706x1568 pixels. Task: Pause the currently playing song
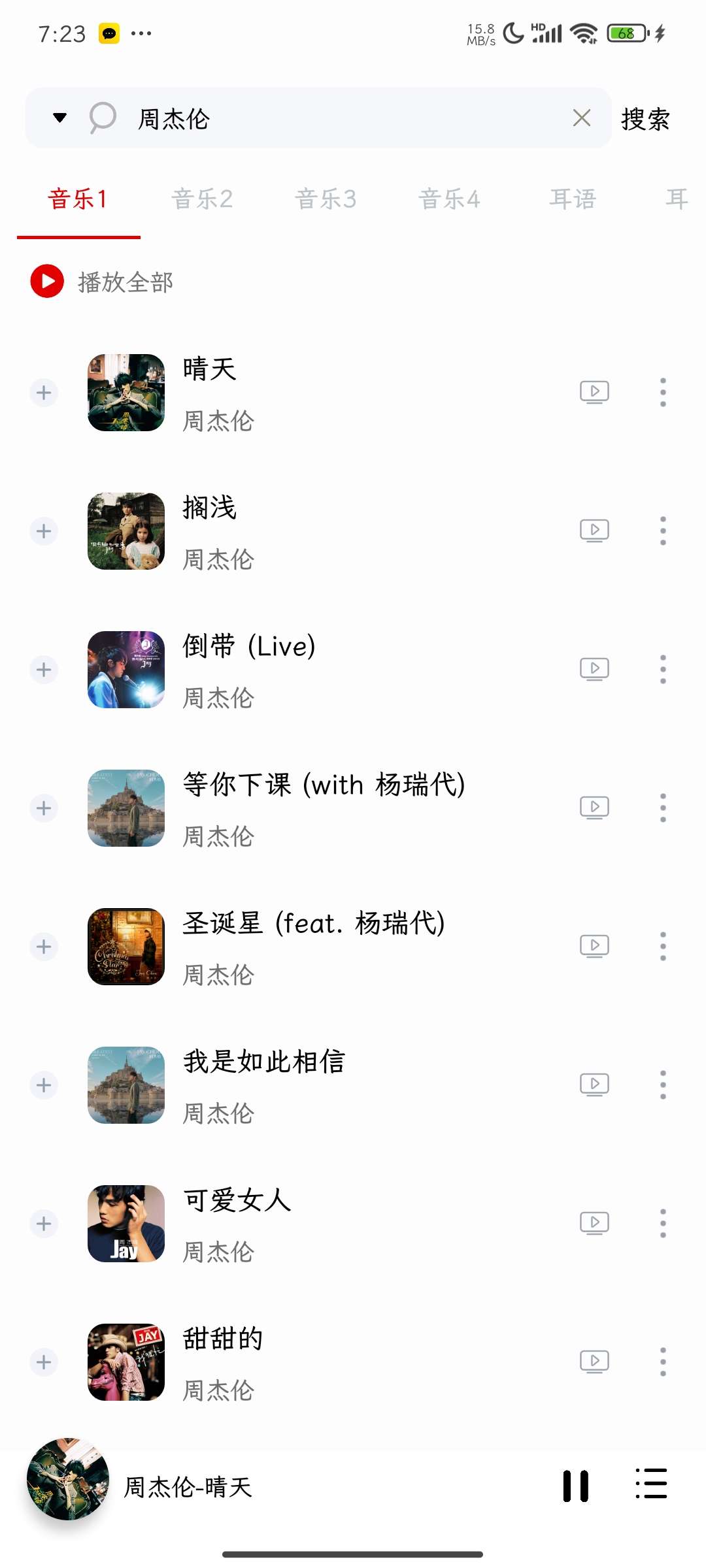tap(576, 1486)
